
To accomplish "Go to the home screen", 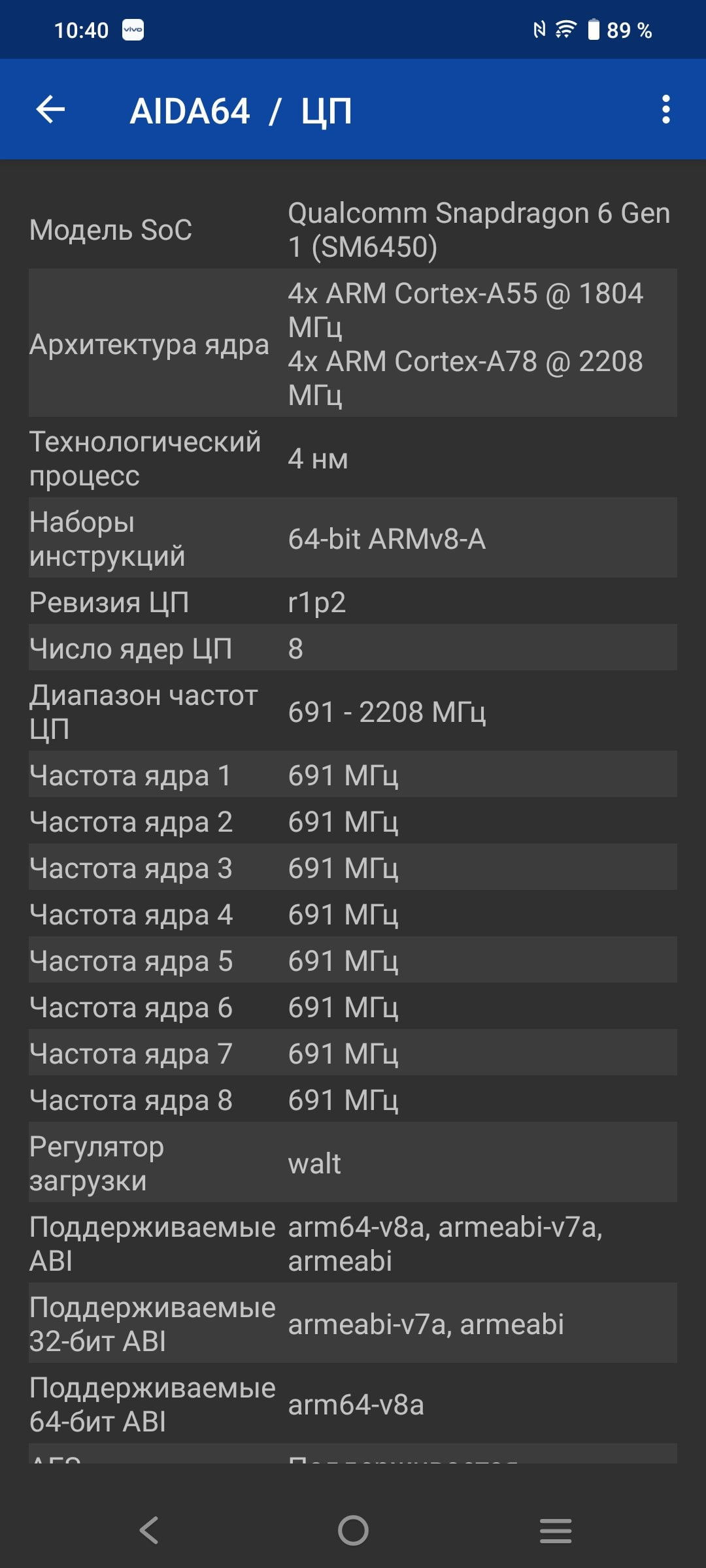I will coord(353,1530).
